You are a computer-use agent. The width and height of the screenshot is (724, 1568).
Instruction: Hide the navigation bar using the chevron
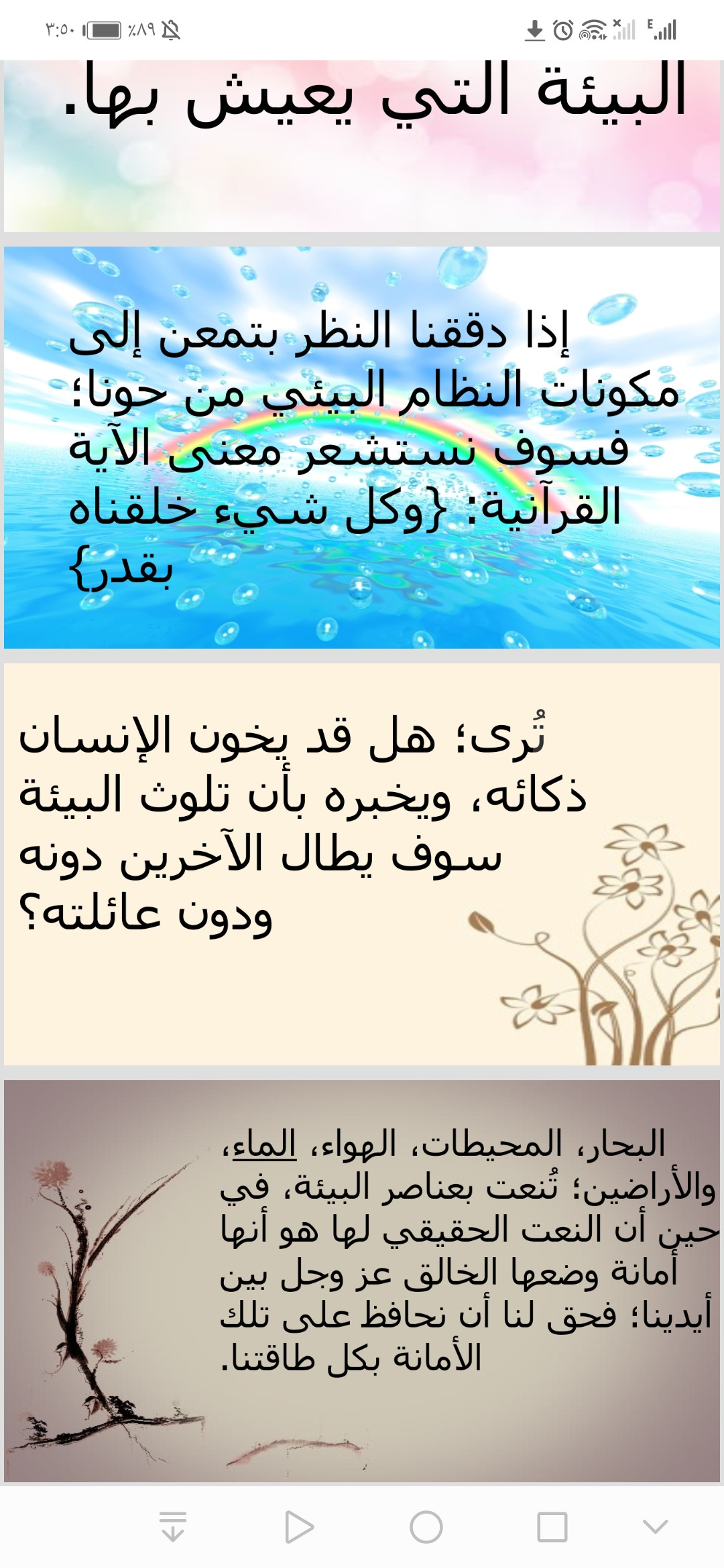coord(655,1527)
